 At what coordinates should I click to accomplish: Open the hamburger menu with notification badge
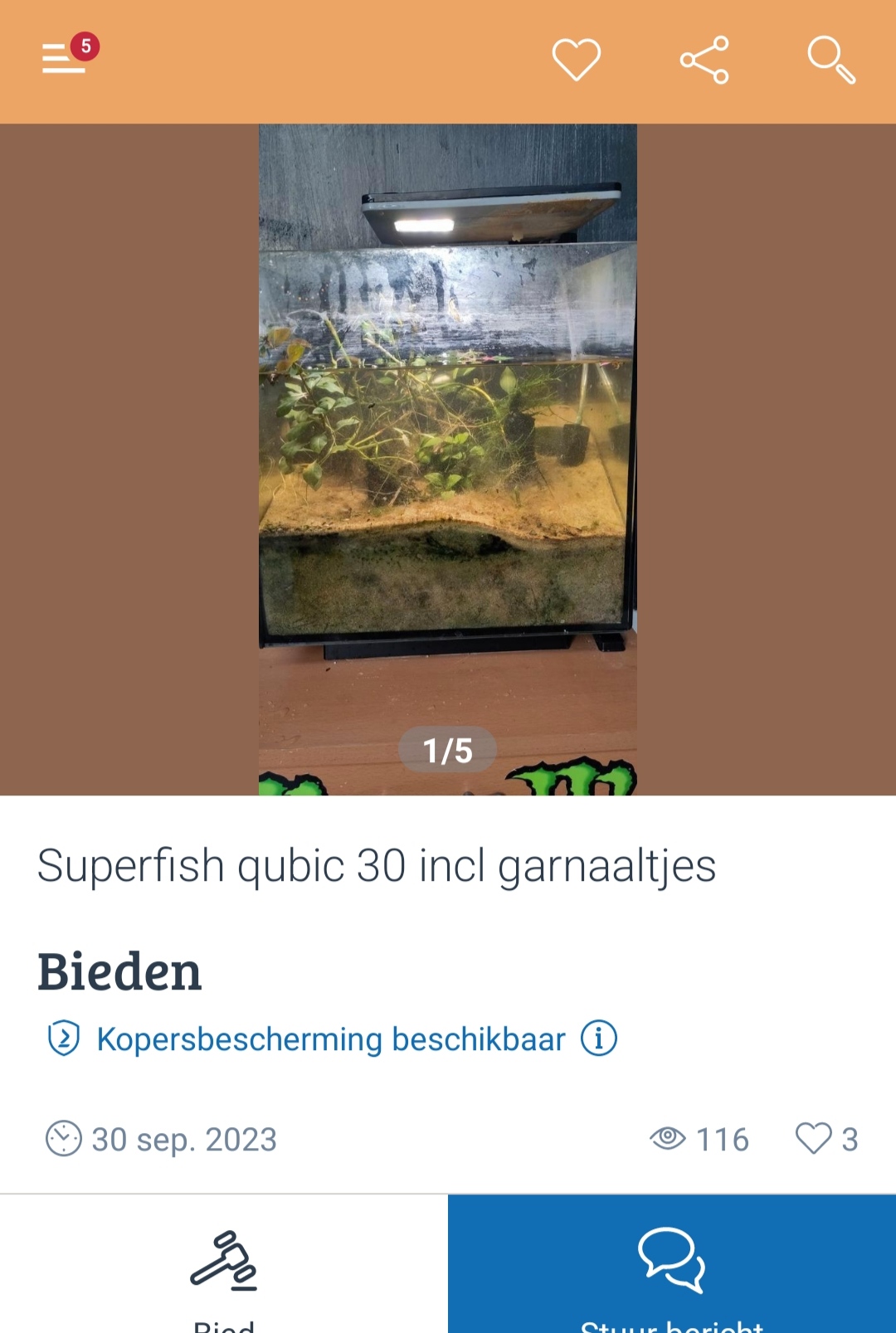[65, 58]
